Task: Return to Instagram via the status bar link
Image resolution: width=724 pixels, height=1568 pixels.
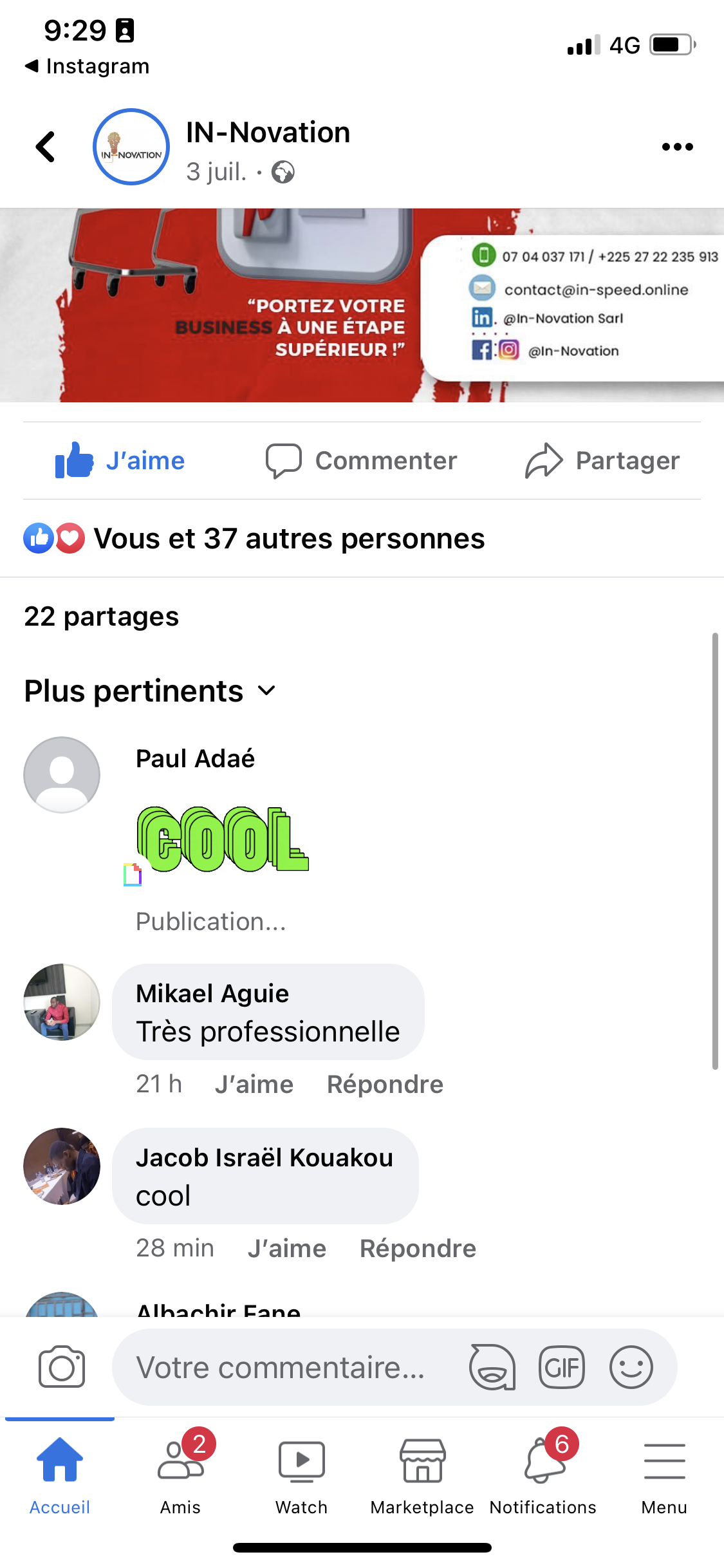Action: [88, 66]
